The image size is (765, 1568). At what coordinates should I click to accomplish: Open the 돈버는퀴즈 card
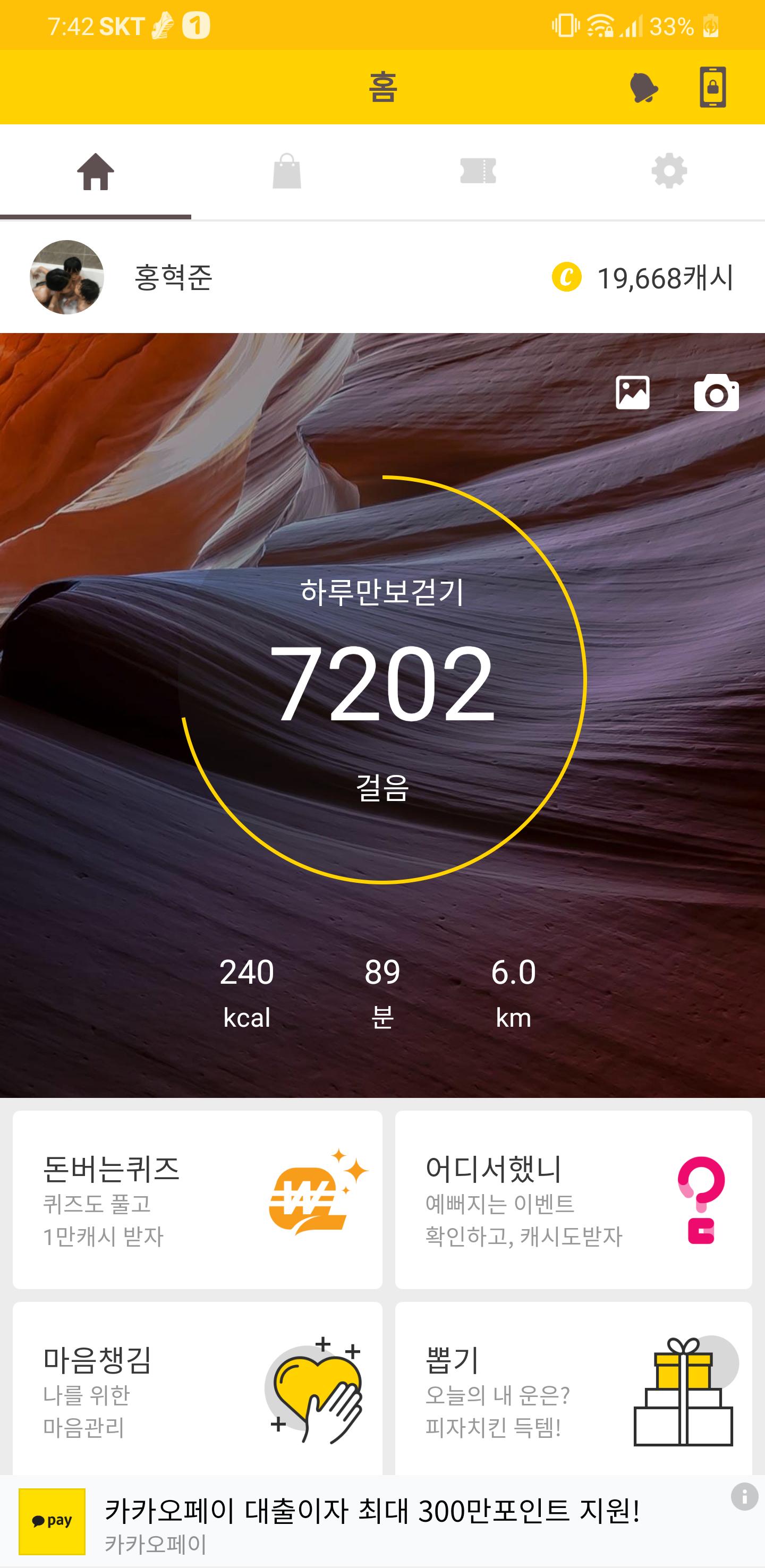[198, 1198]
